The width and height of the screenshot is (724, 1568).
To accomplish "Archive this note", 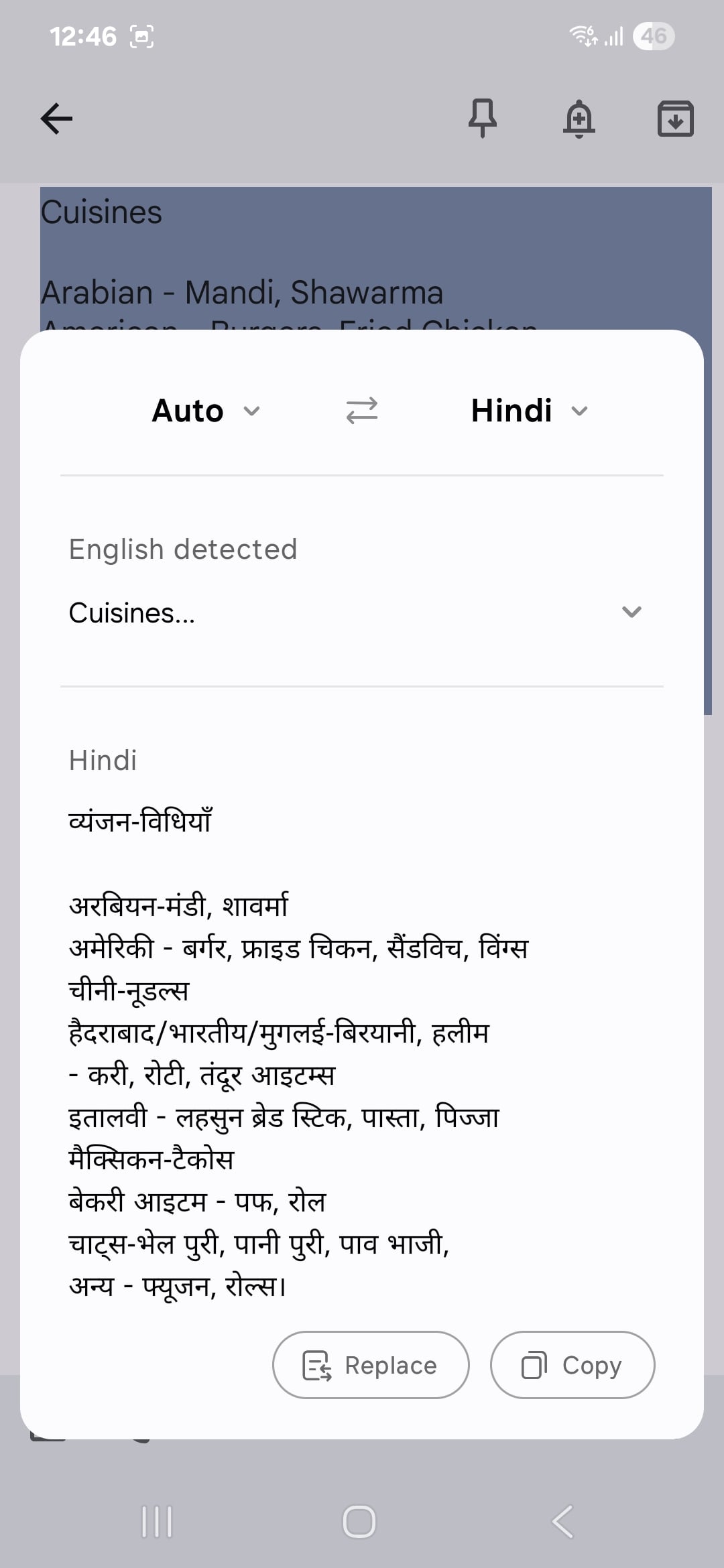I will [675, 119].
